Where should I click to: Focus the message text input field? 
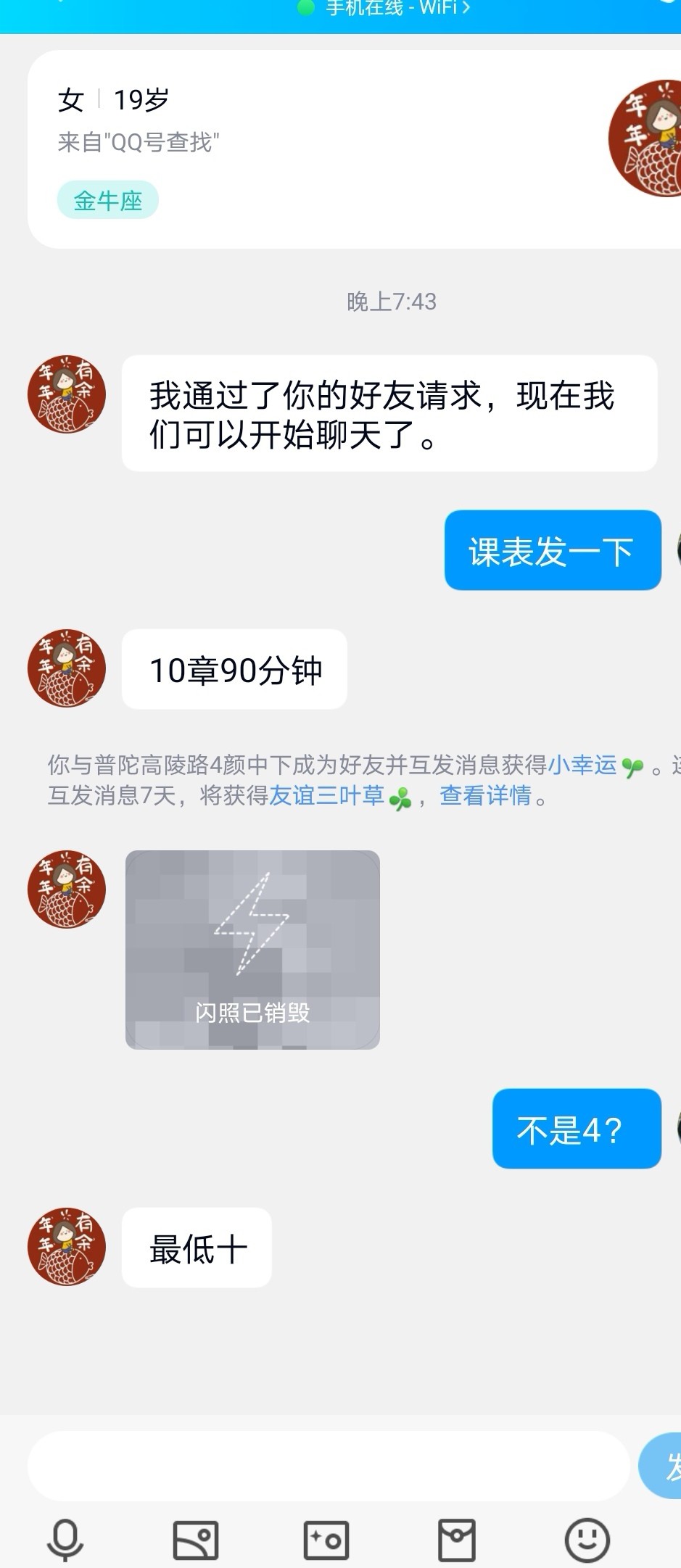[326, 1466]
